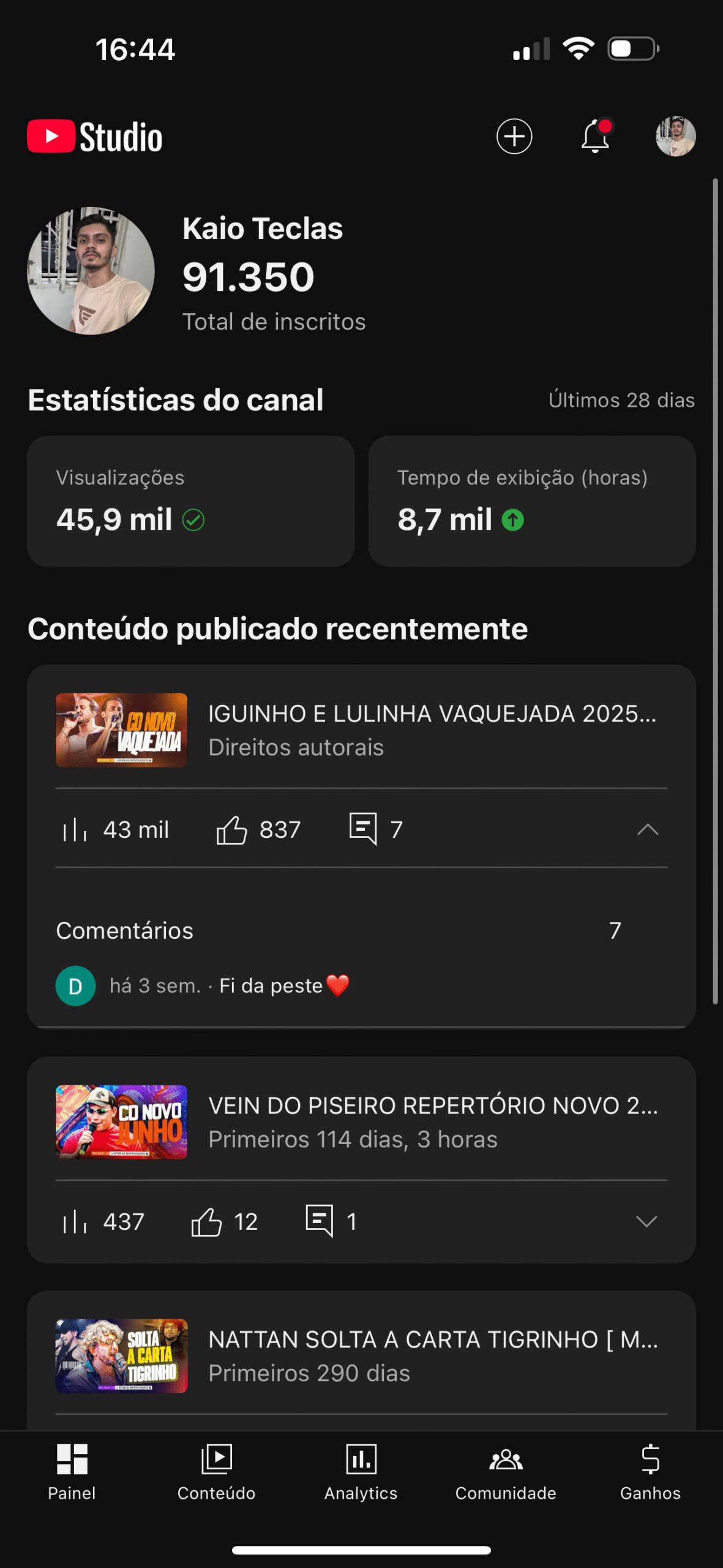Open the account avatar in the top bar
Image resolution: width=723 pixels, height=1568 pixels.
(x=675, y=136)
